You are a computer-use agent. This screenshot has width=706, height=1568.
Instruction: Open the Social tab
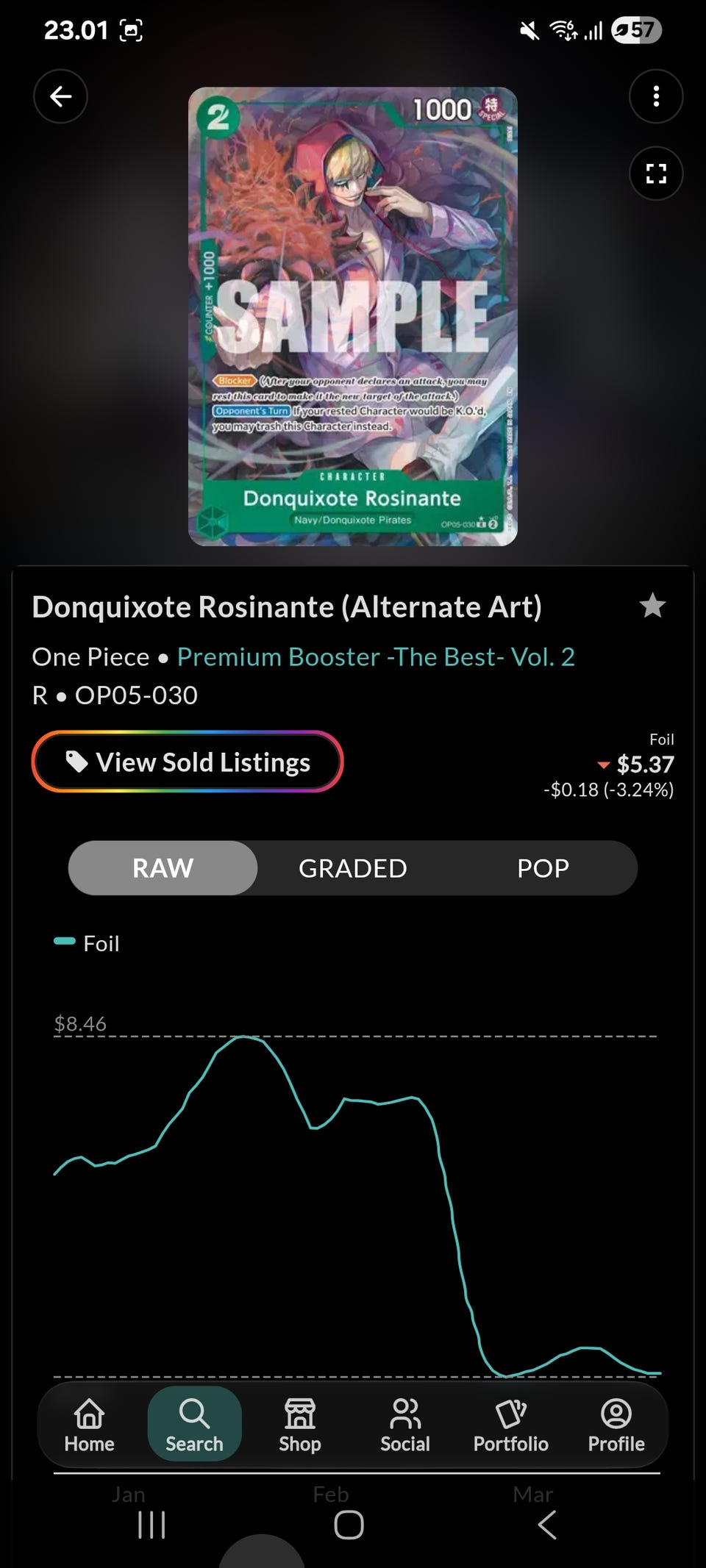tap(405, 1425)
